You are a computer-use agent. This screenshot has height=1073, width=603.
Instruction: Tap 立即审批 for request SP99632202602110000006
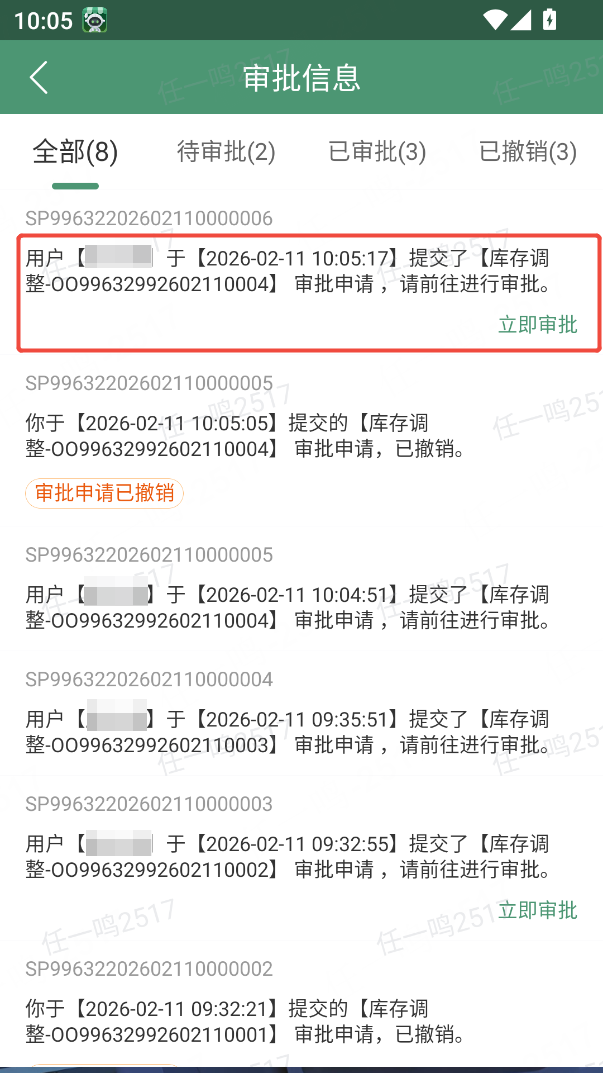(537, 325)
